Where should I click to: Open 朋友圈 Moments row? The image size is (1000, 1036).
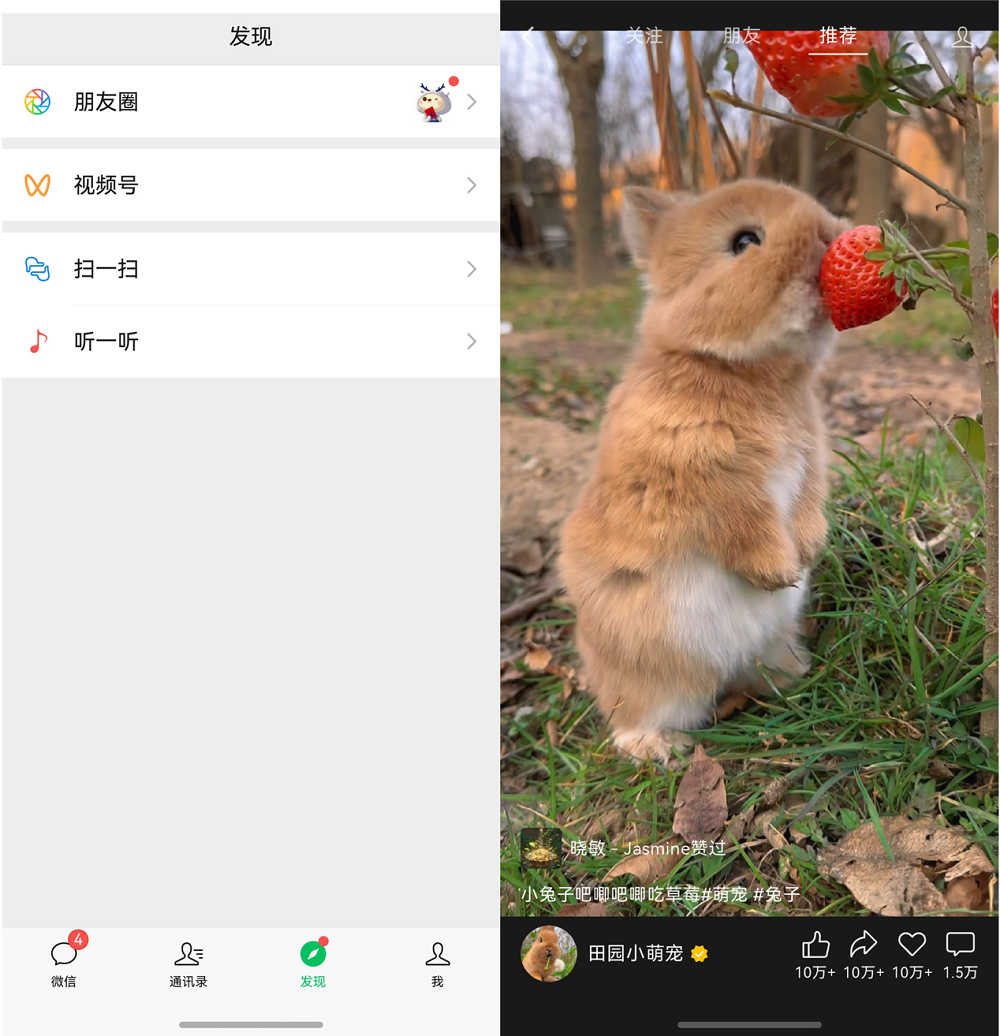250,102
